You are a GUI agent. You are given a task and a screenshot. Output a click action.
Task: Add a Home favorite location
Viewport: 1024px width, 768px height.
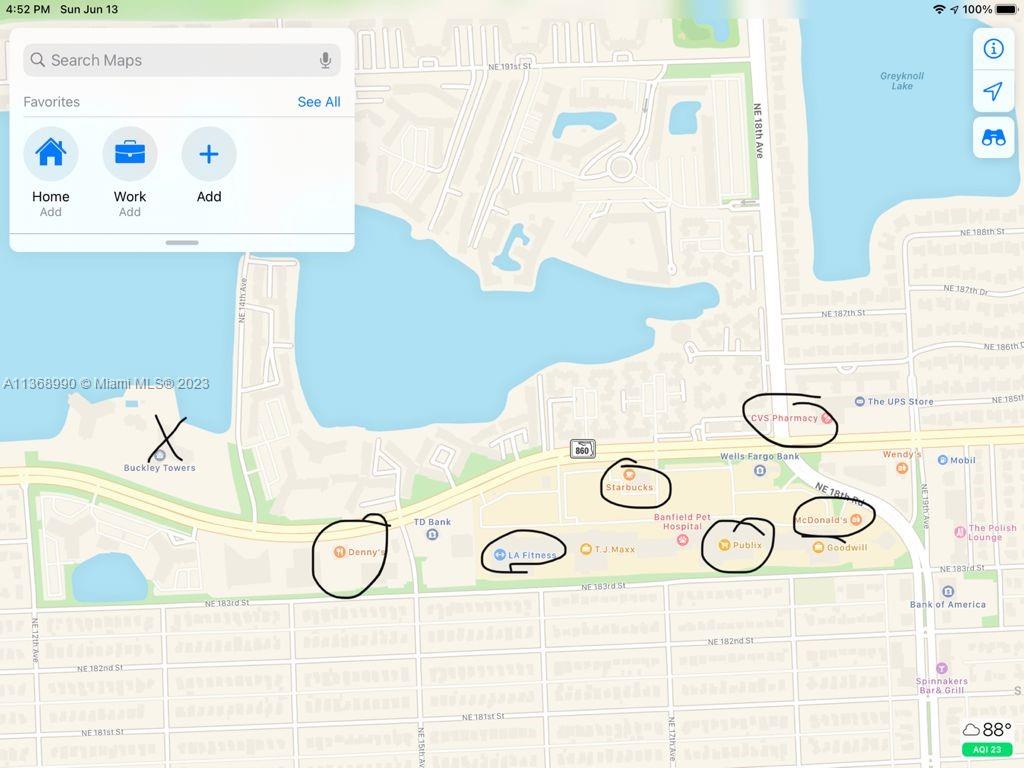tap(51, 154)
